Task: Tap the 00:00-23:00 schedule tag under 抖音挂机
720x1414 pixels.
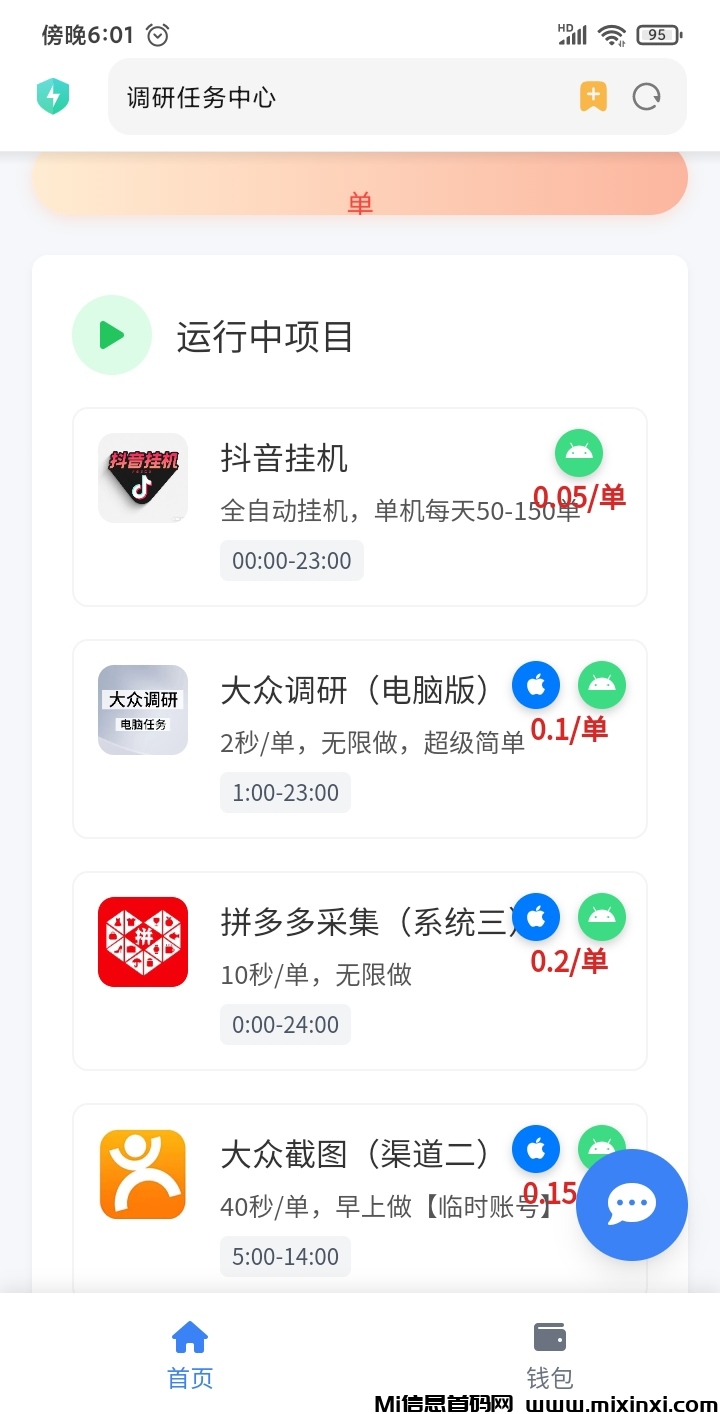Action: coord(291,560)
